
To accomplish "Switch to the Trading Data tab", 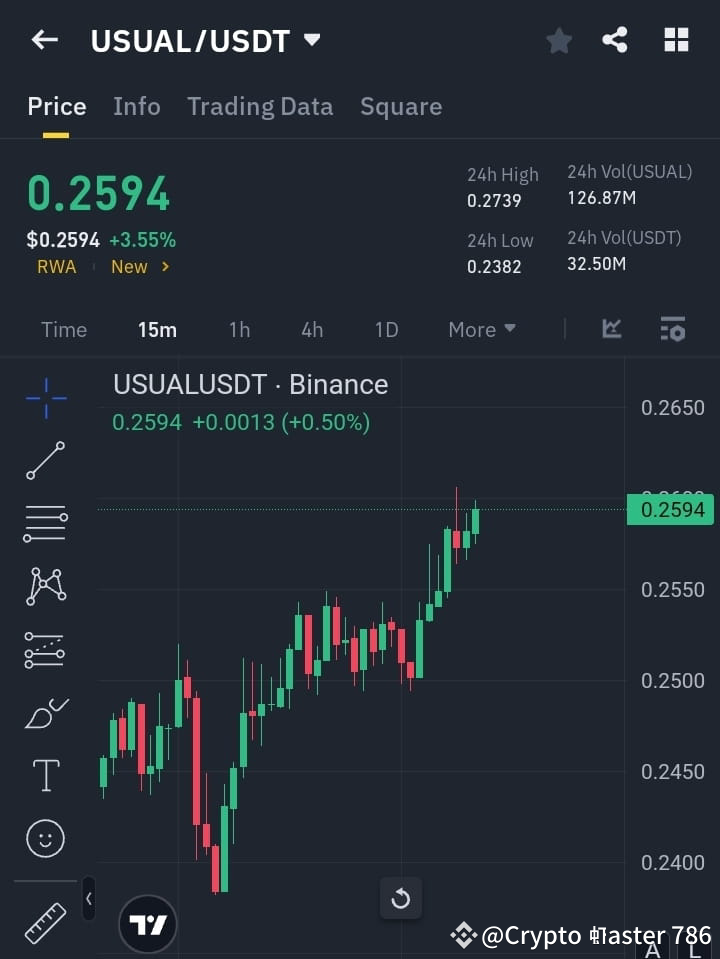I will [x=260, y=106].
